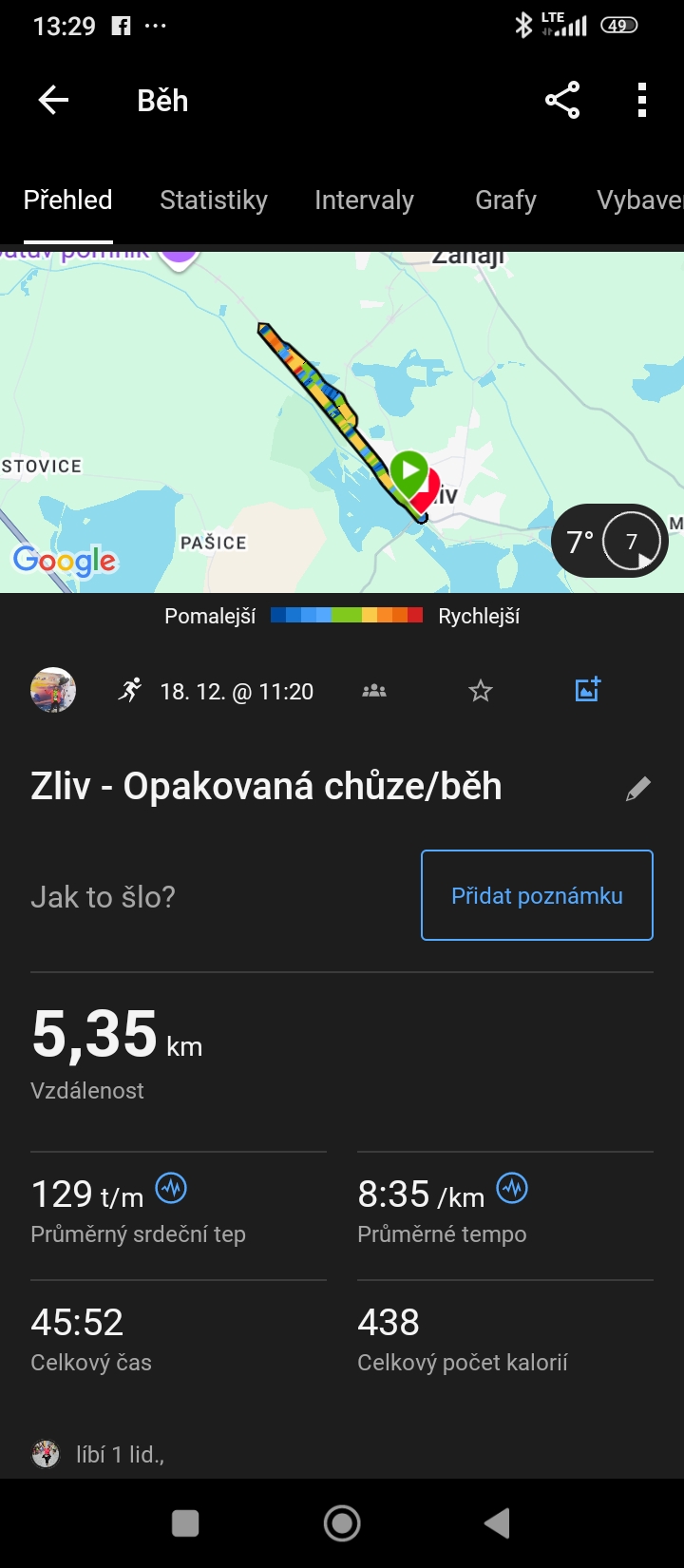Select the Grafy tab
Screen dimensions: 684x1568
click(505, 200)
